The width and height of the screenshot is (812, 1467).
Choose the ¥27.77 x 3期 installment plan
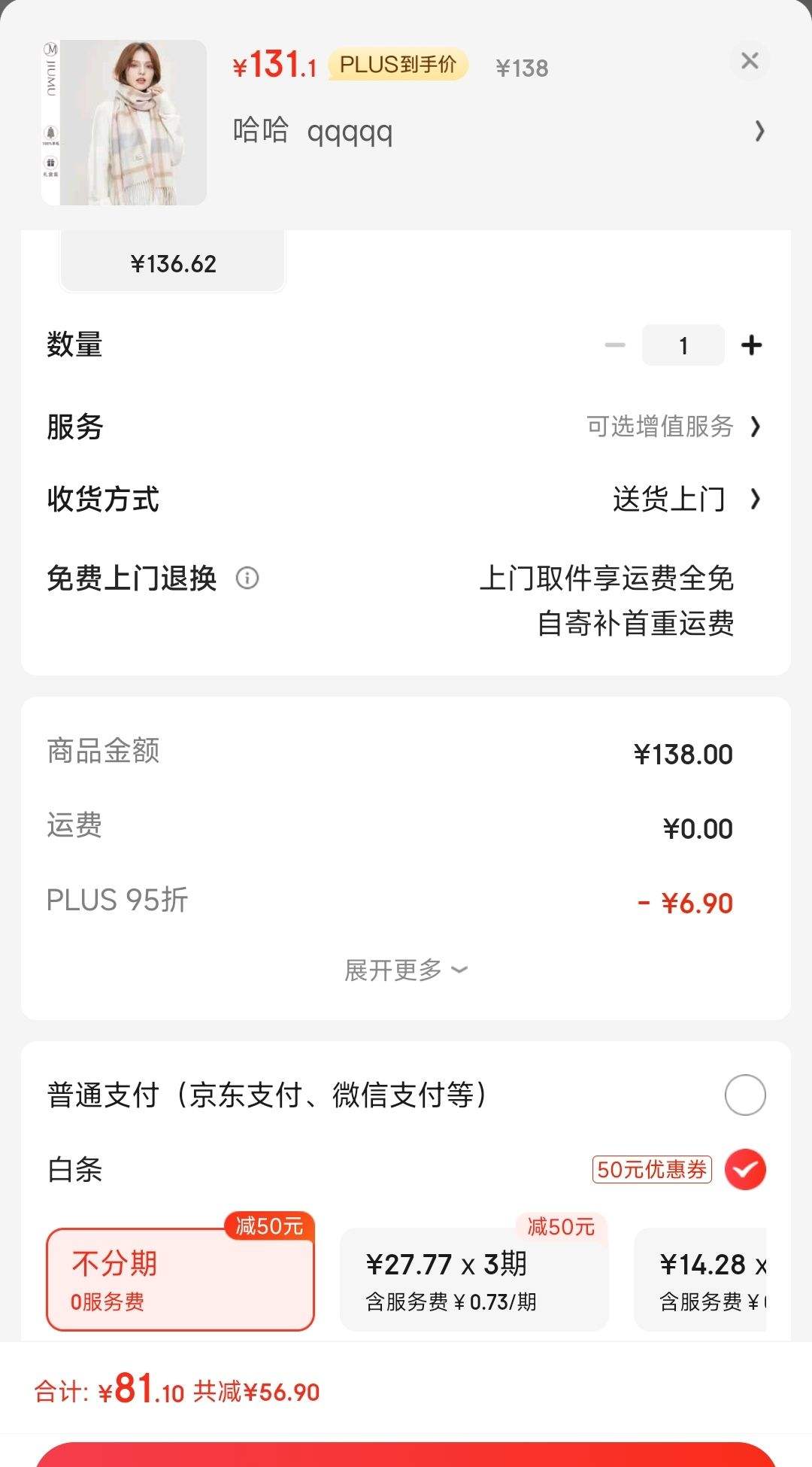click(x=474, y=1279)
